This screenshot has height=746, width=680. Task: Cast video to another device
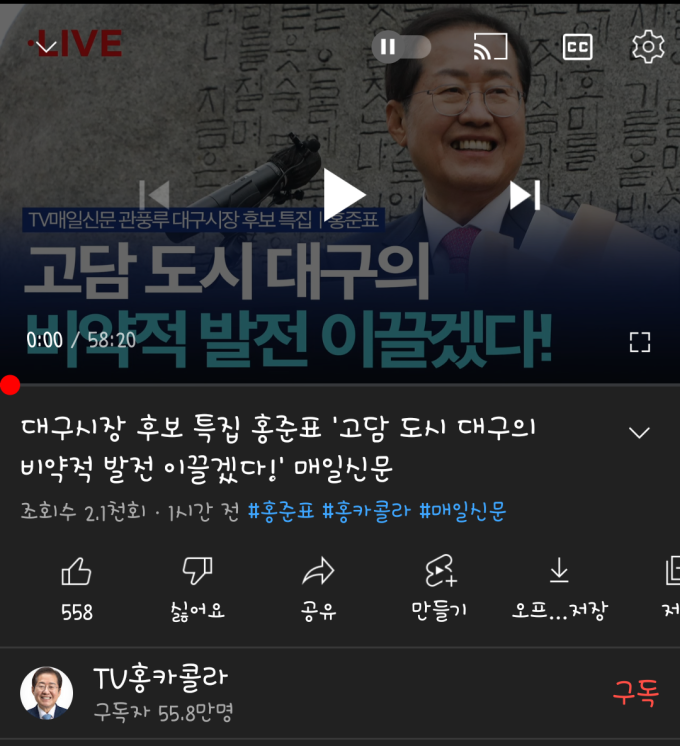pos(490,47)
